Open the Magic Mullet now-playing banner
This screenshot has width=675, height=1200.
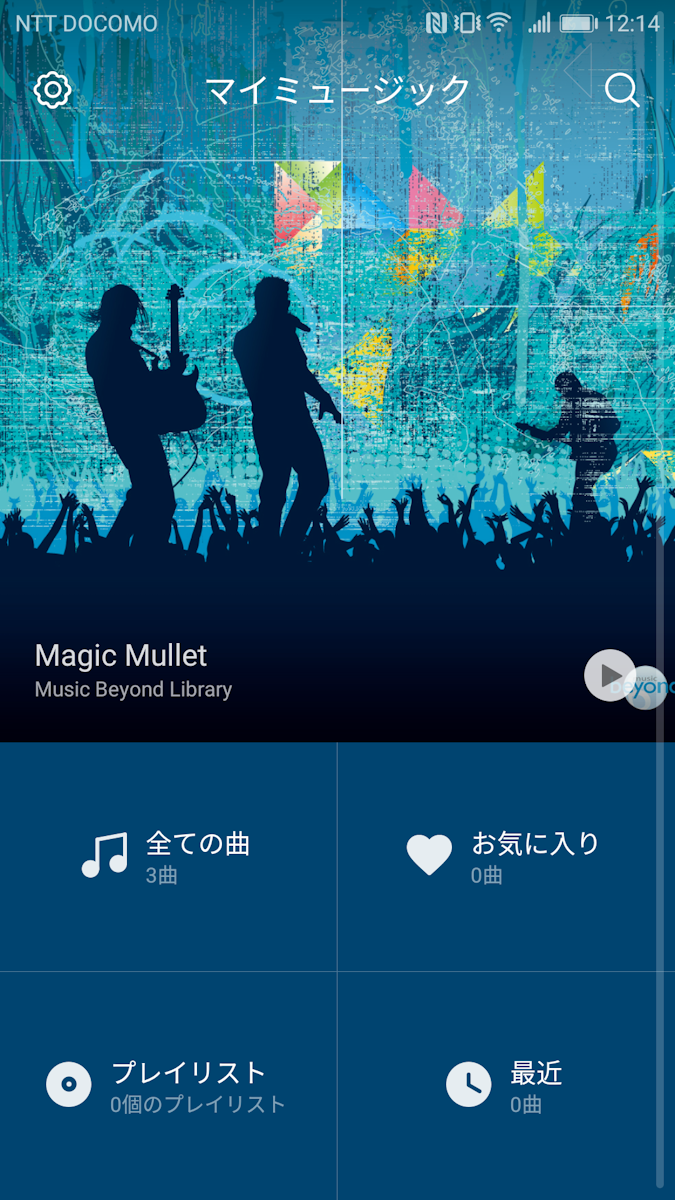pos(250,671)
